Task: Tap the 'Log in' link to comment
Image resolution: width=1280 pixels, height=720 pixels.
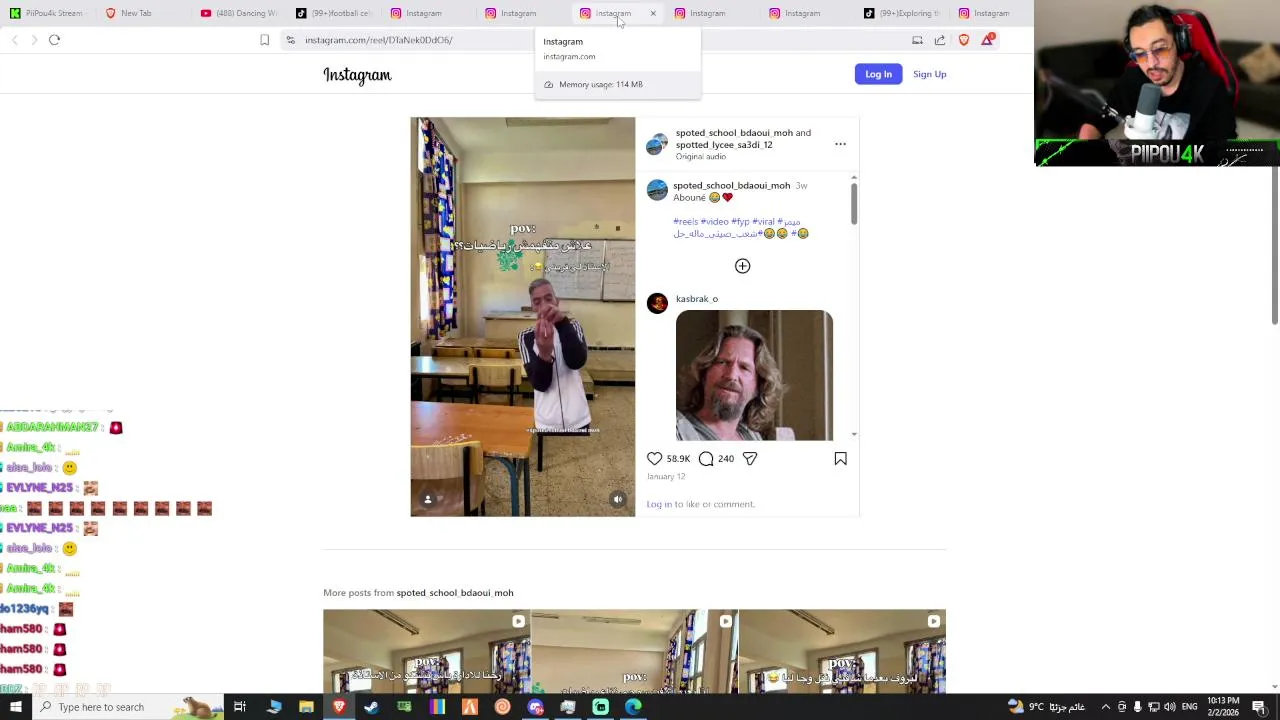Action: 659,504
